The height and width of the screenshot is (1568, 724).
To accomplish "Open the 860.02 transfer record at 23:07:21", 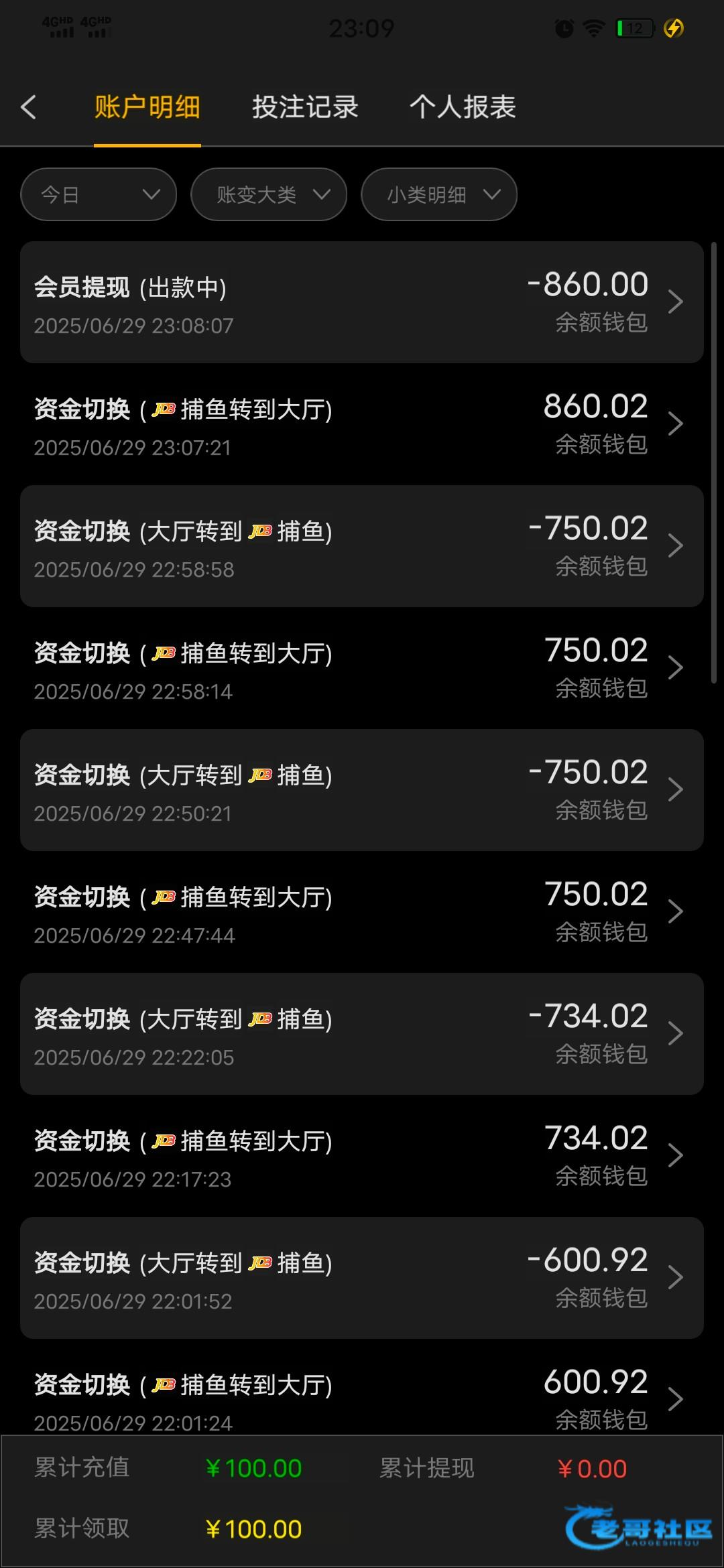I will click(362, 424).
